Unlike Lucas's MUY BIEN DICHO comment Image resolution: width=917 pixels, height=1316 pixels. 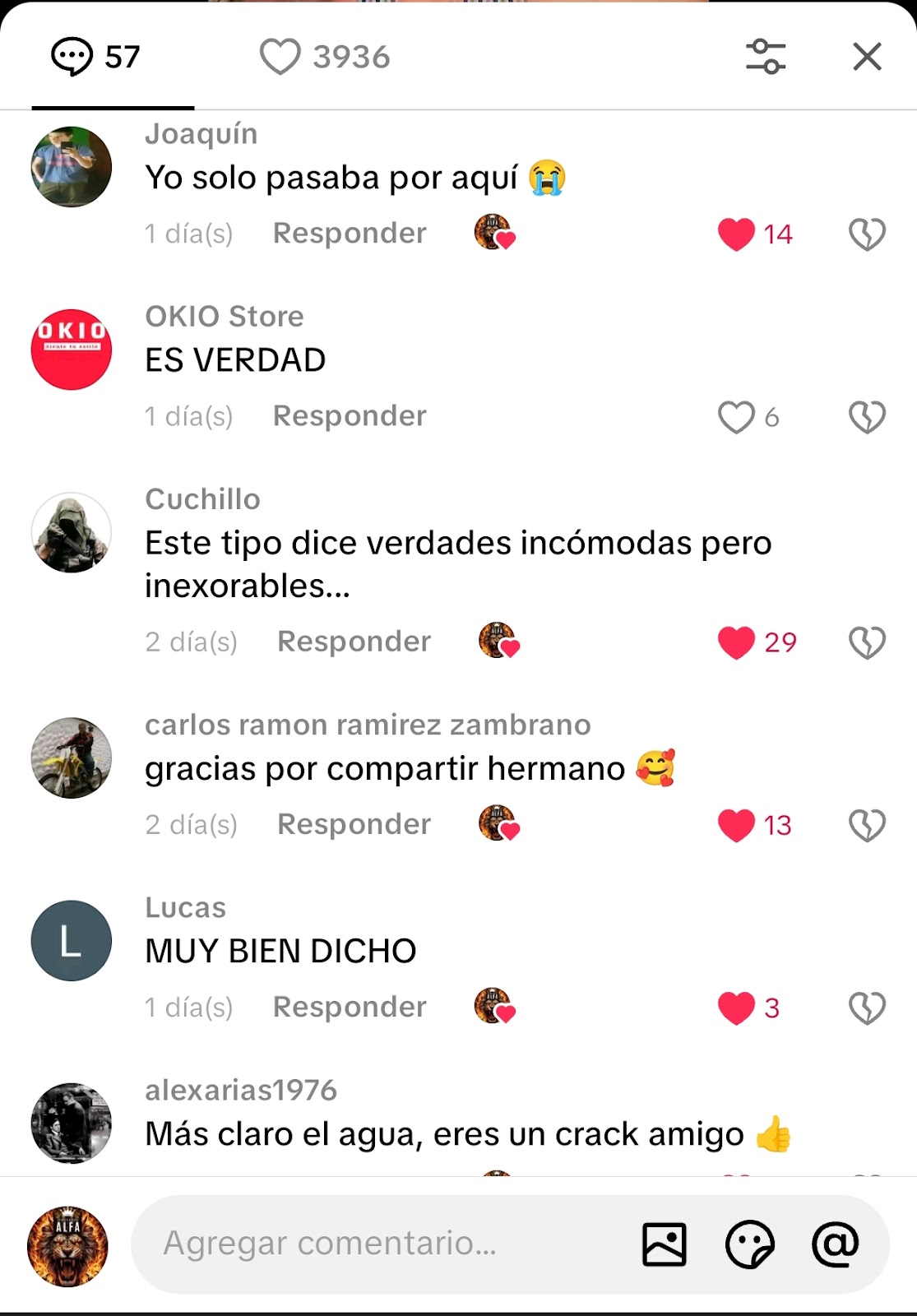[x=736, y=1008]
